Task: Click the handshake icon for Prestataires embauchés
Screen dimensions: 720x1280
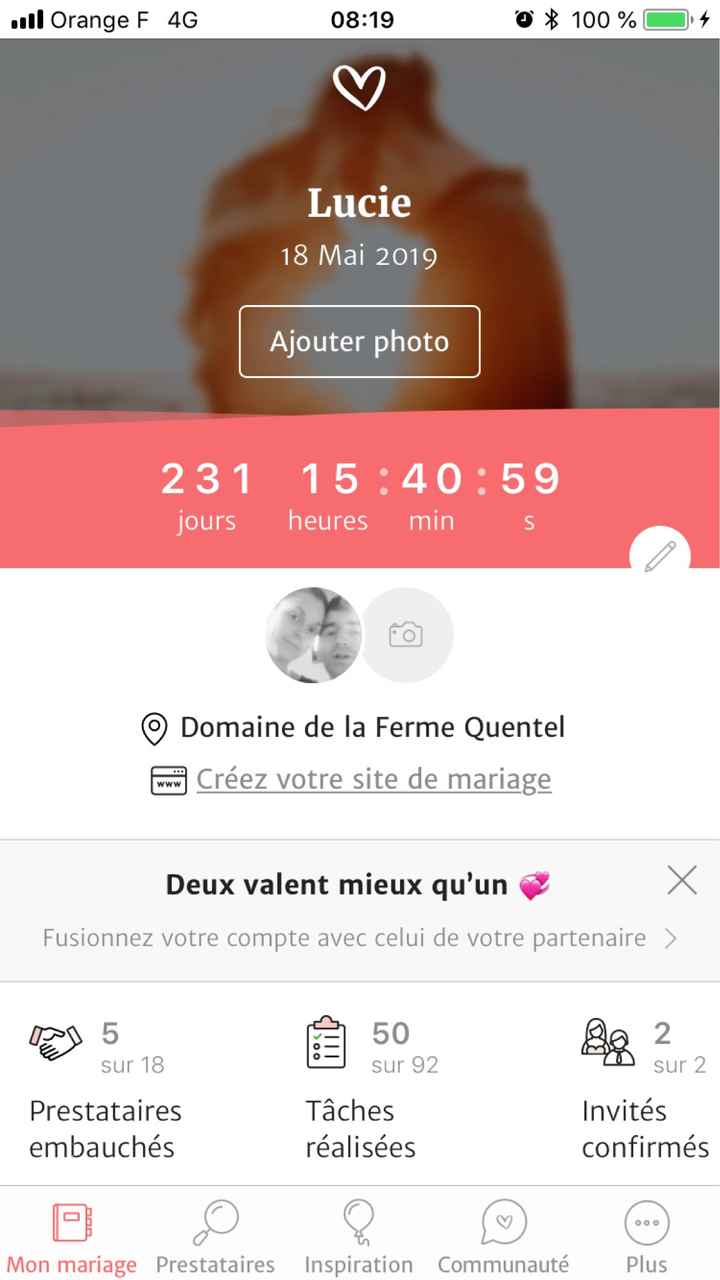Action: click(x=55, y=1040)
